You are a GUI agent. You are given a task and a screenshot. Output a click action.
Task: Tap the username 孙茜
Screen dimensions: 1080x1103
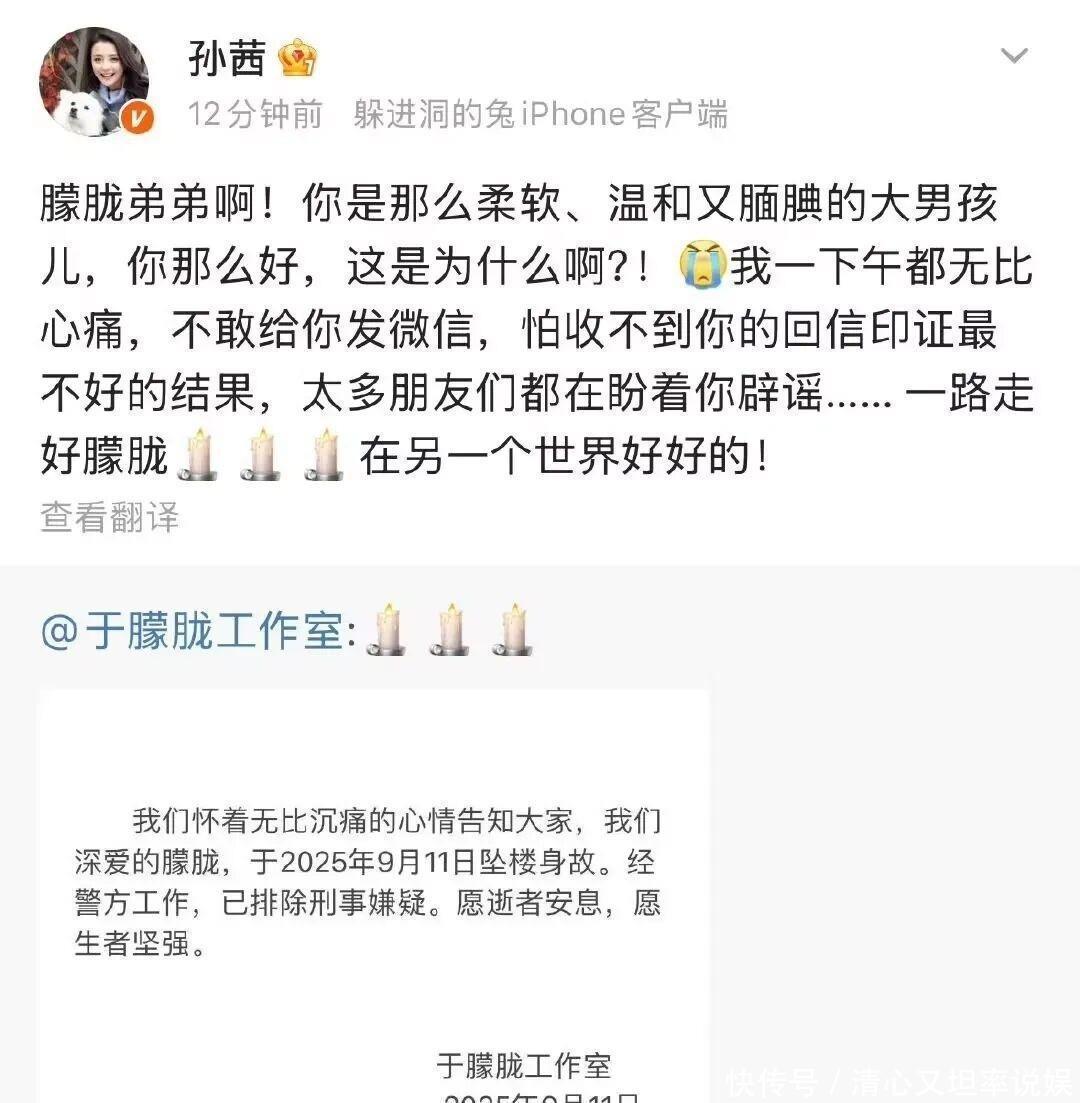[228, 59]
